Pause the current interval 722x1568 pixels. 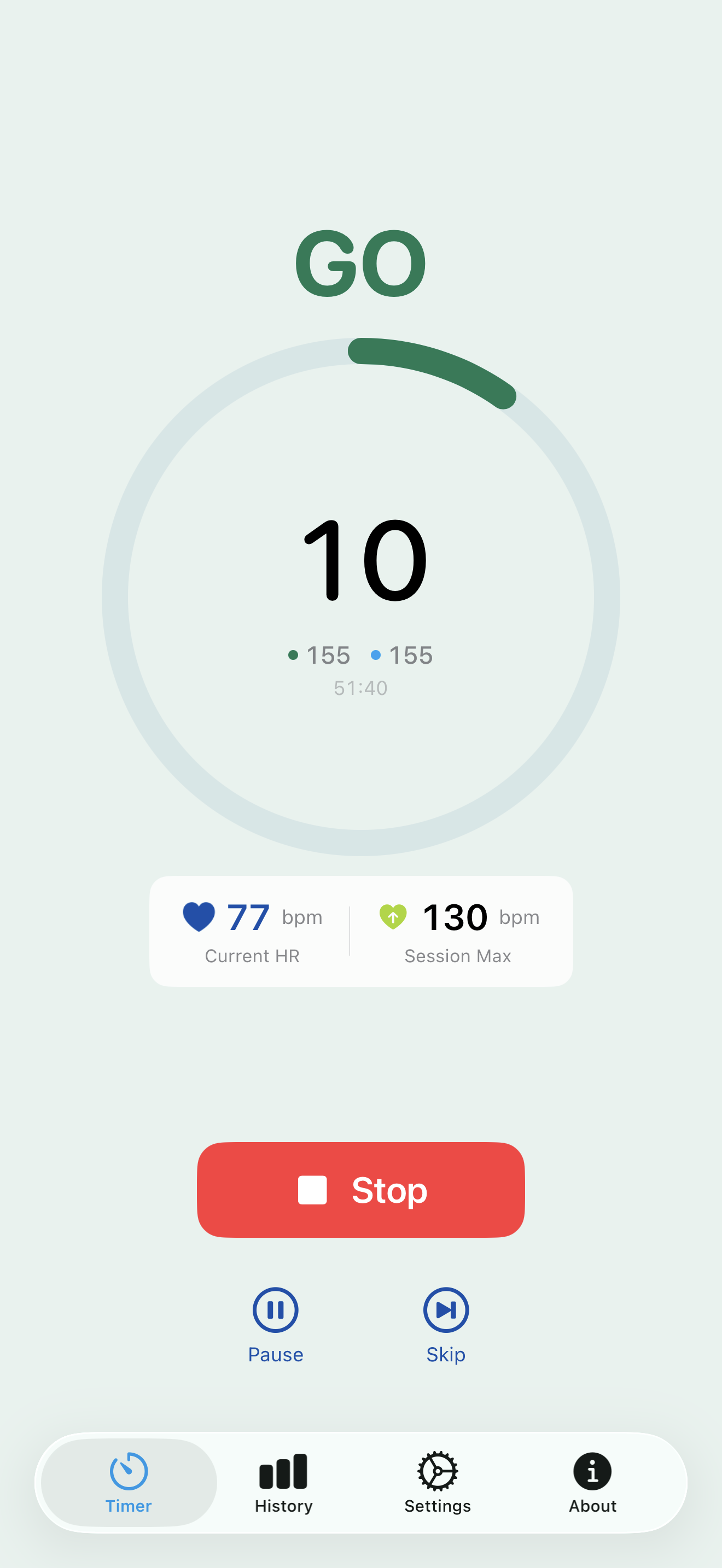point(275,1325)
